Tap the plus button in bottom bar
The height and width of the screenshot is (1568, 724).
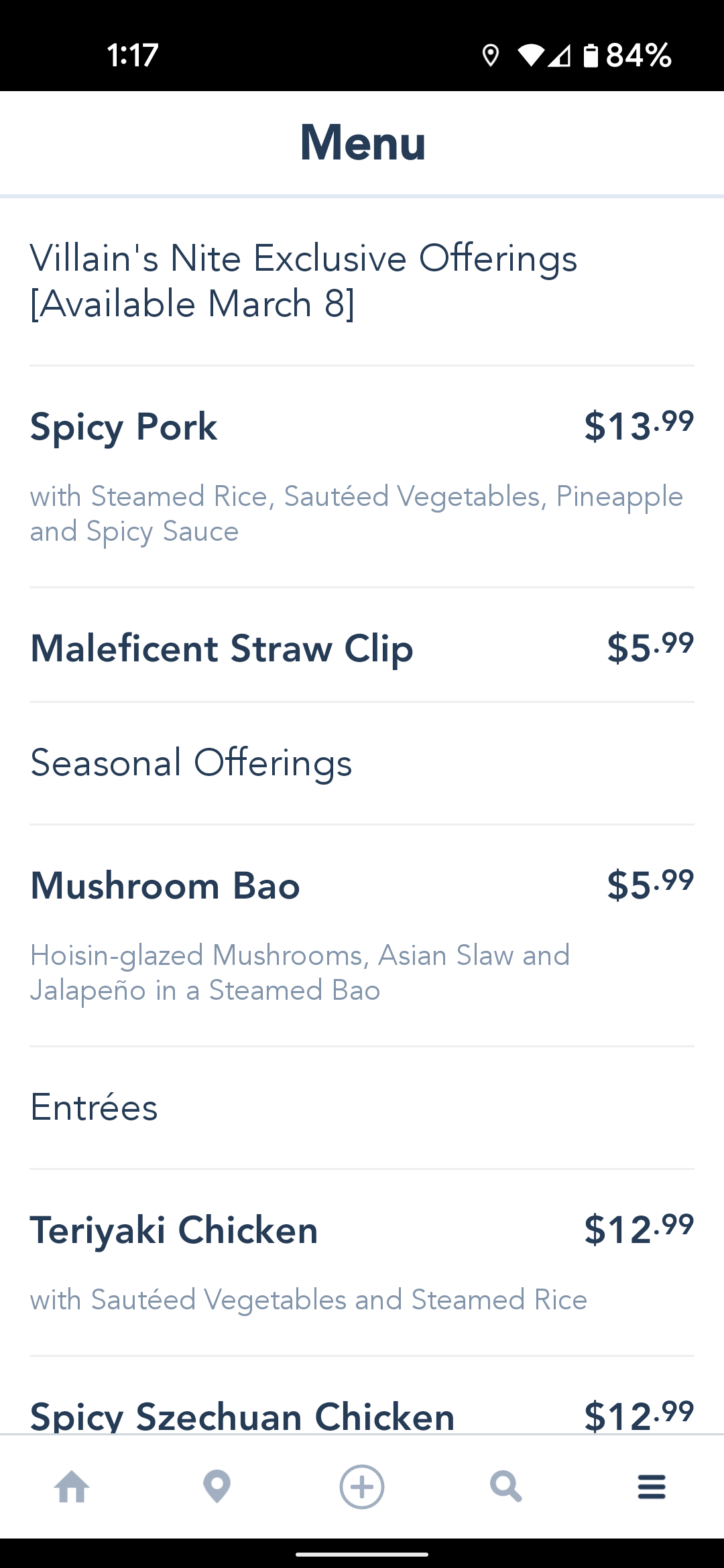[362, 1487]
